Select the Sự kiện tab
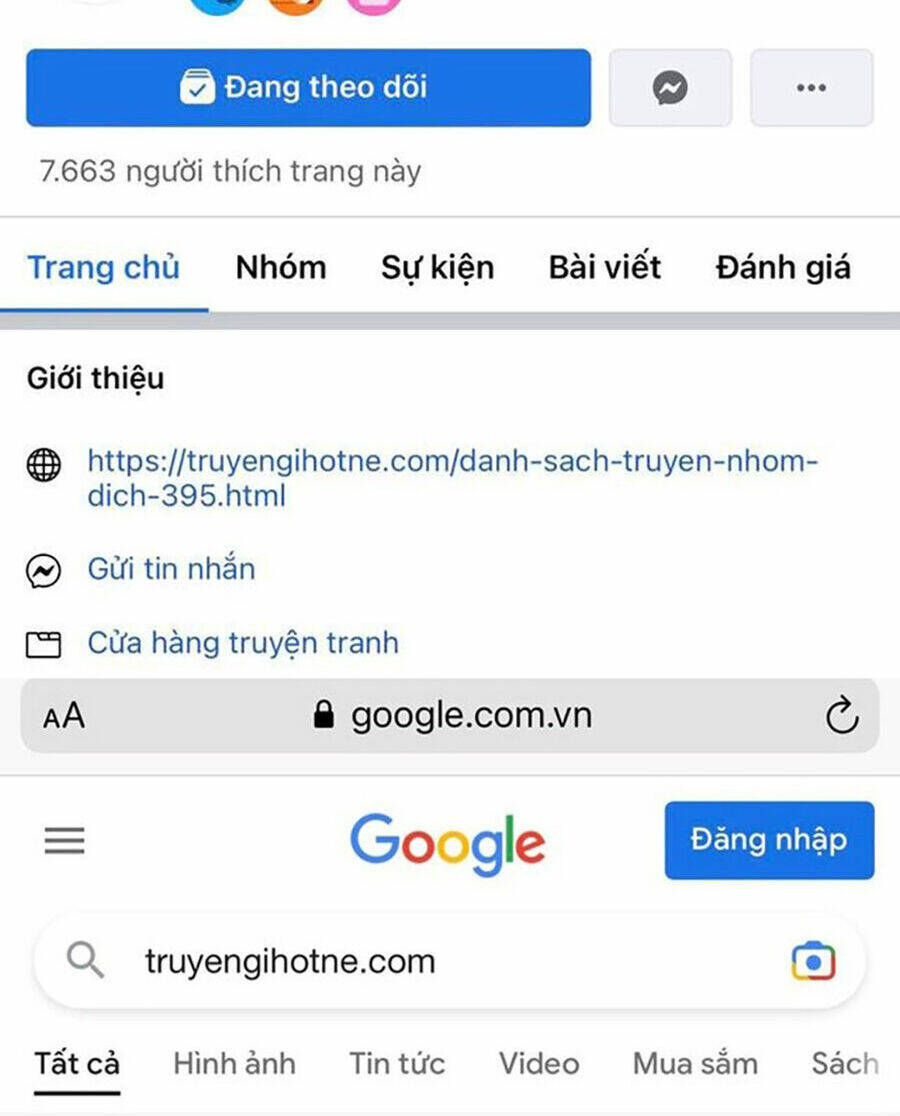 coord(437,267)
